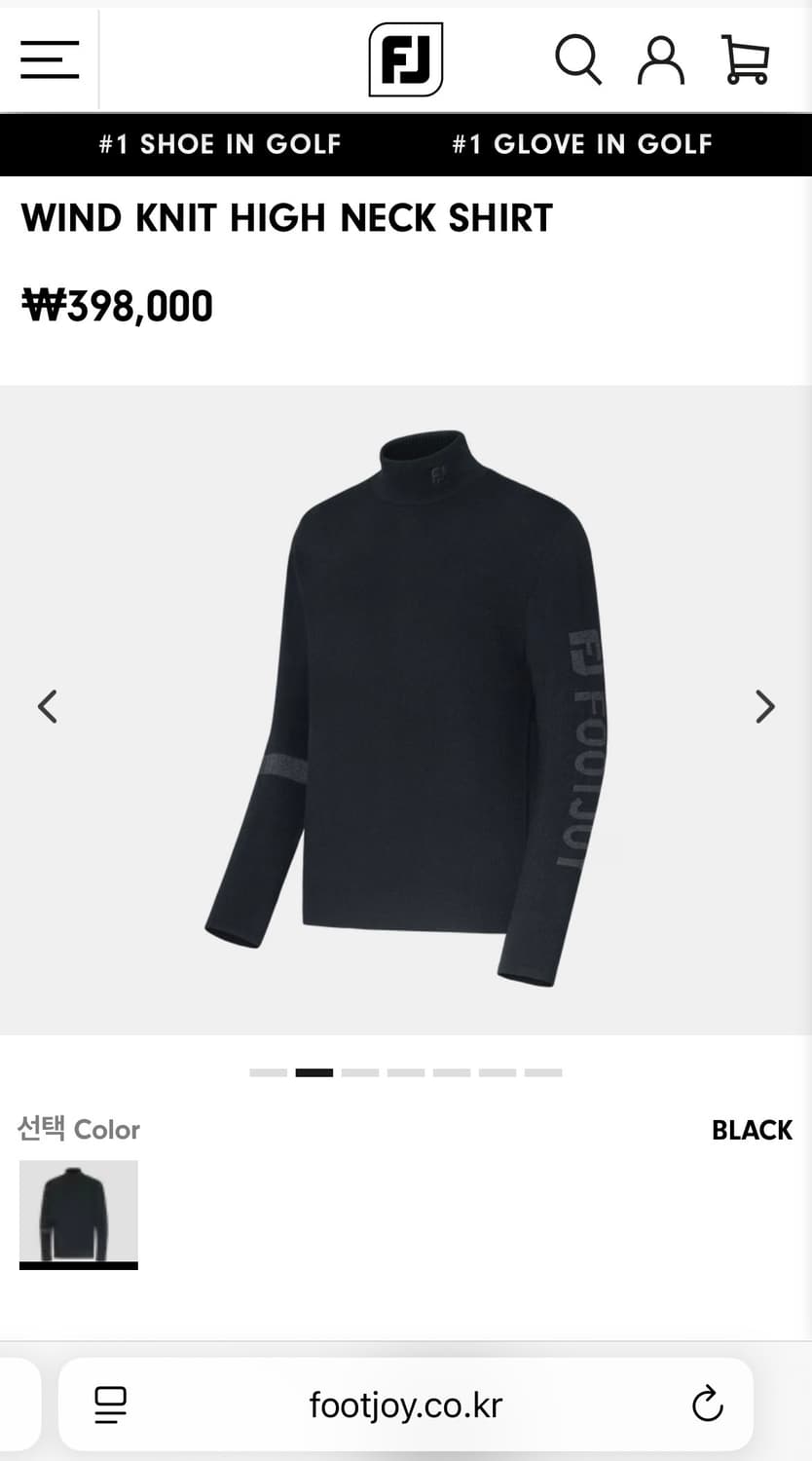View the shopping cart icon
This screenshot has width=812, height=1461.
746,60
